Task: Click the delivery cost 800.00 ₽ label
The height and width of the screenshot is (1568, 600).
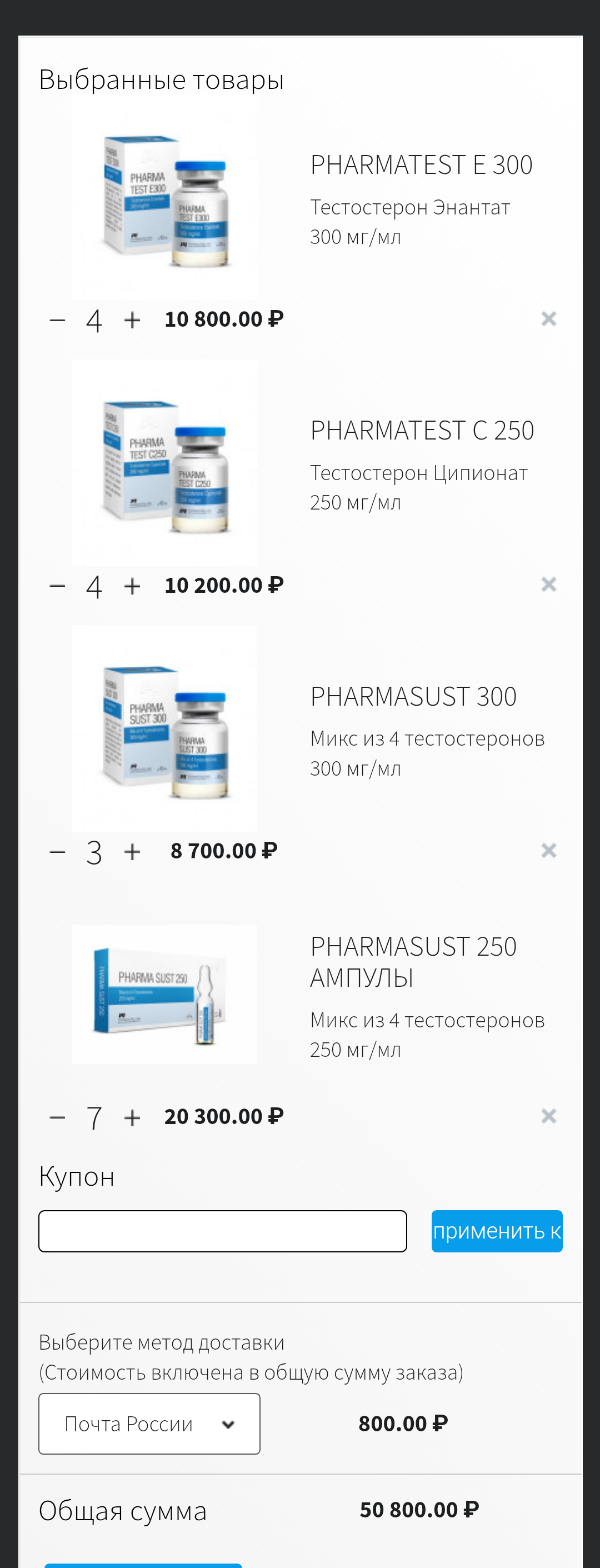Action: tap(402, 1423)
